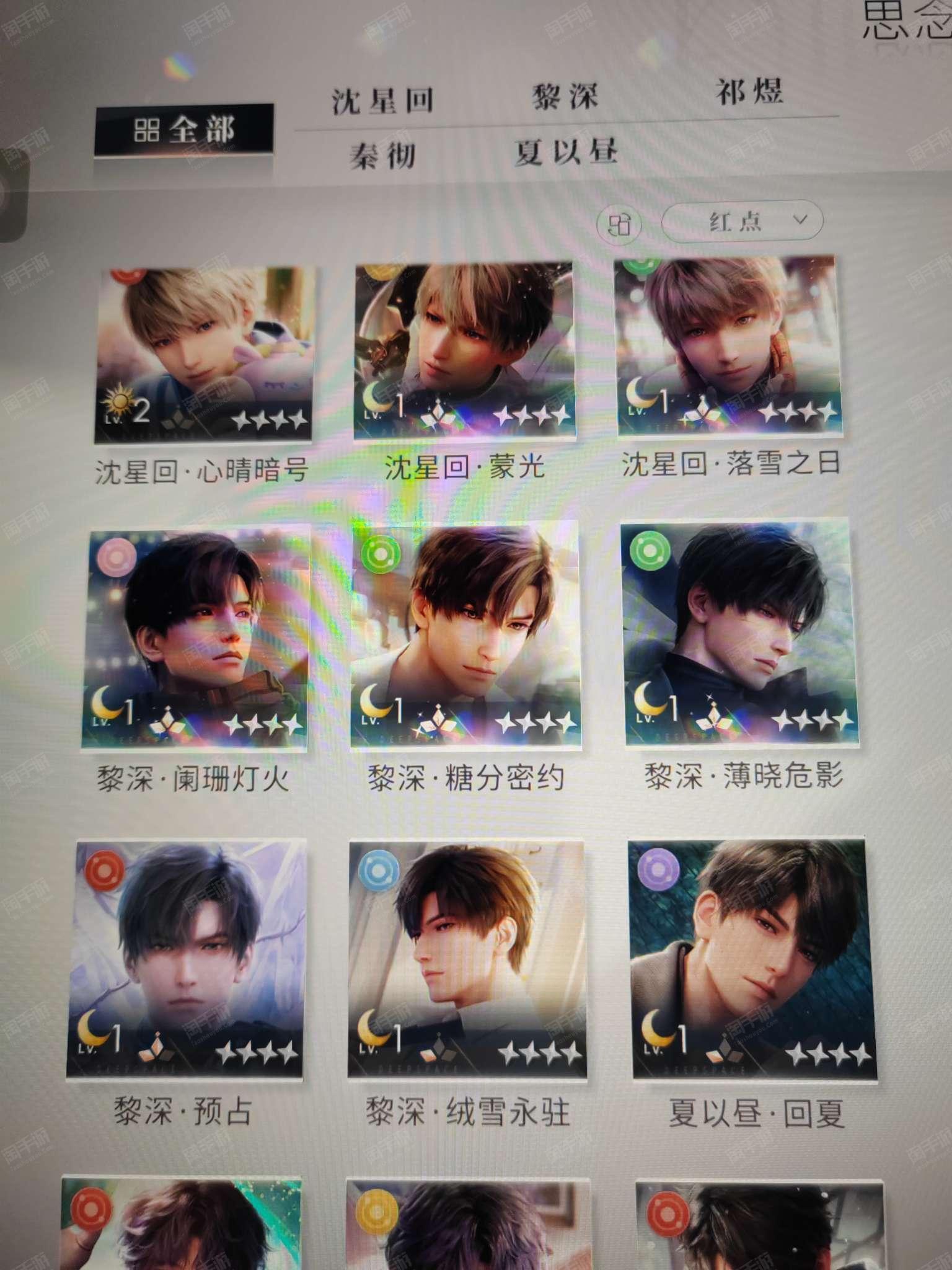Switch to the 秦彻 tab
Screen dimensions: 952x1270
coord(382,155)
